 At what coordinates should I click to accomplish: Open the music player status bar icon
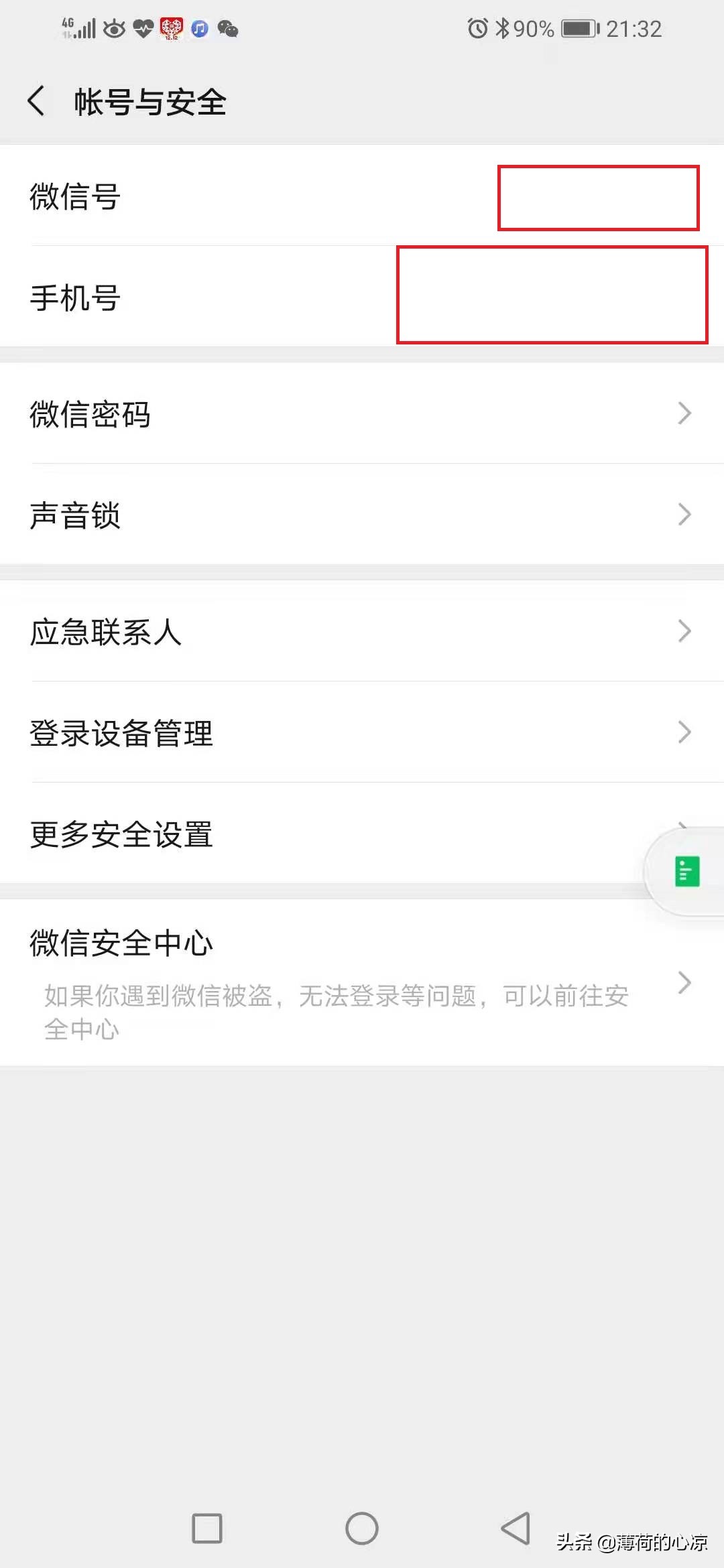pos(198,29)
